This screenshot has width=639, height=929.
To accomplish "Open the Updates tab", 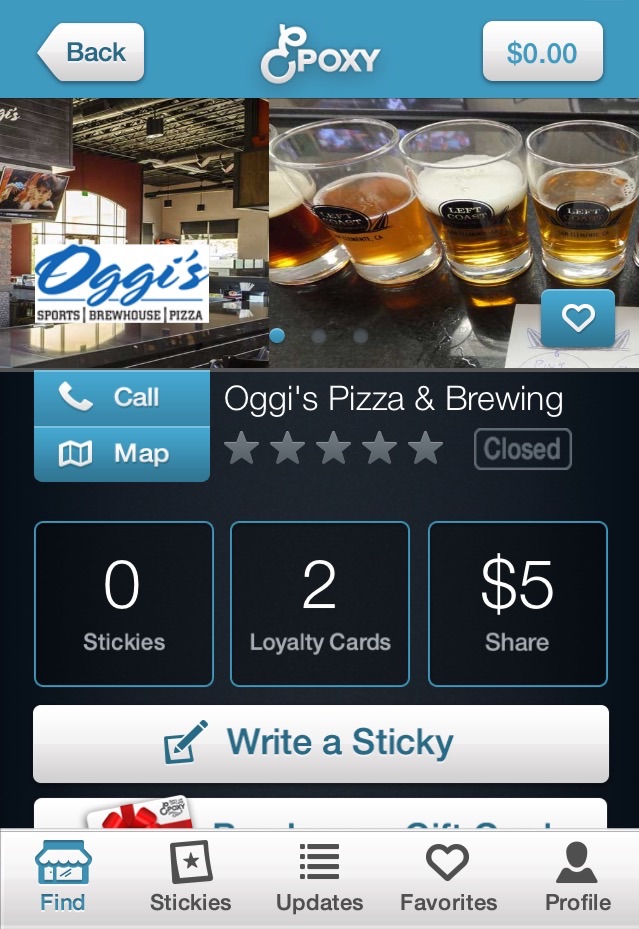I will 319,878.
